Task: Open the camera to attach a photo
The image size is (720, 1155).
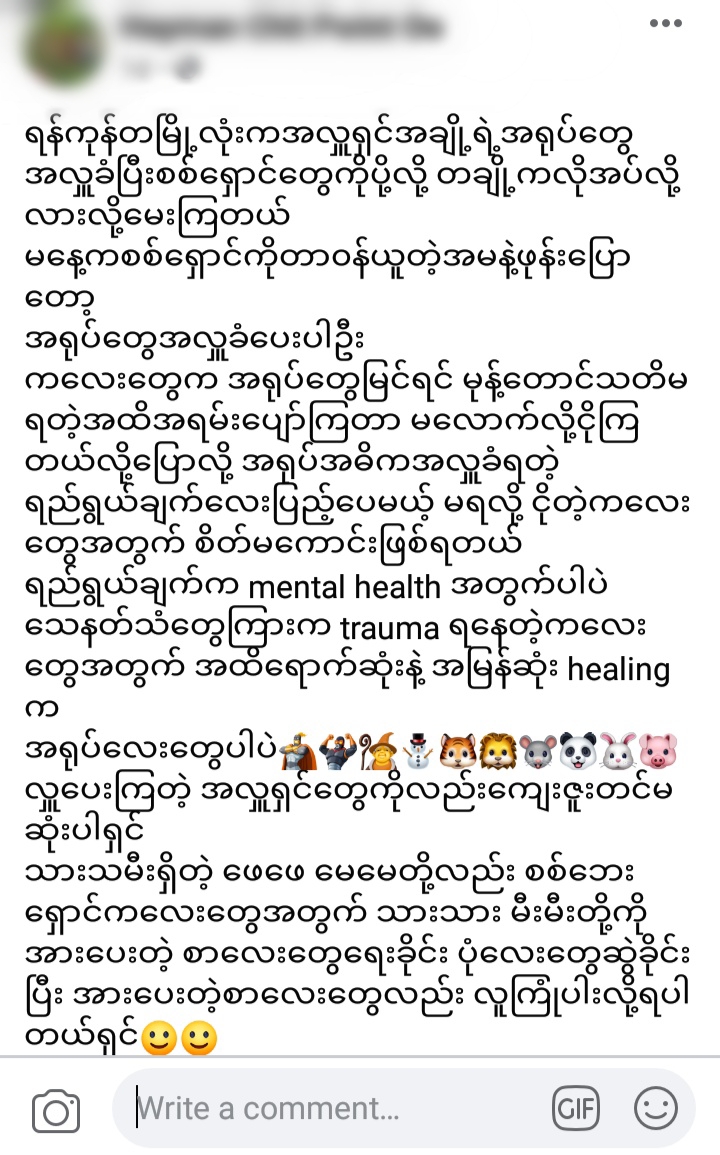Action: (x=56, y=1111)
